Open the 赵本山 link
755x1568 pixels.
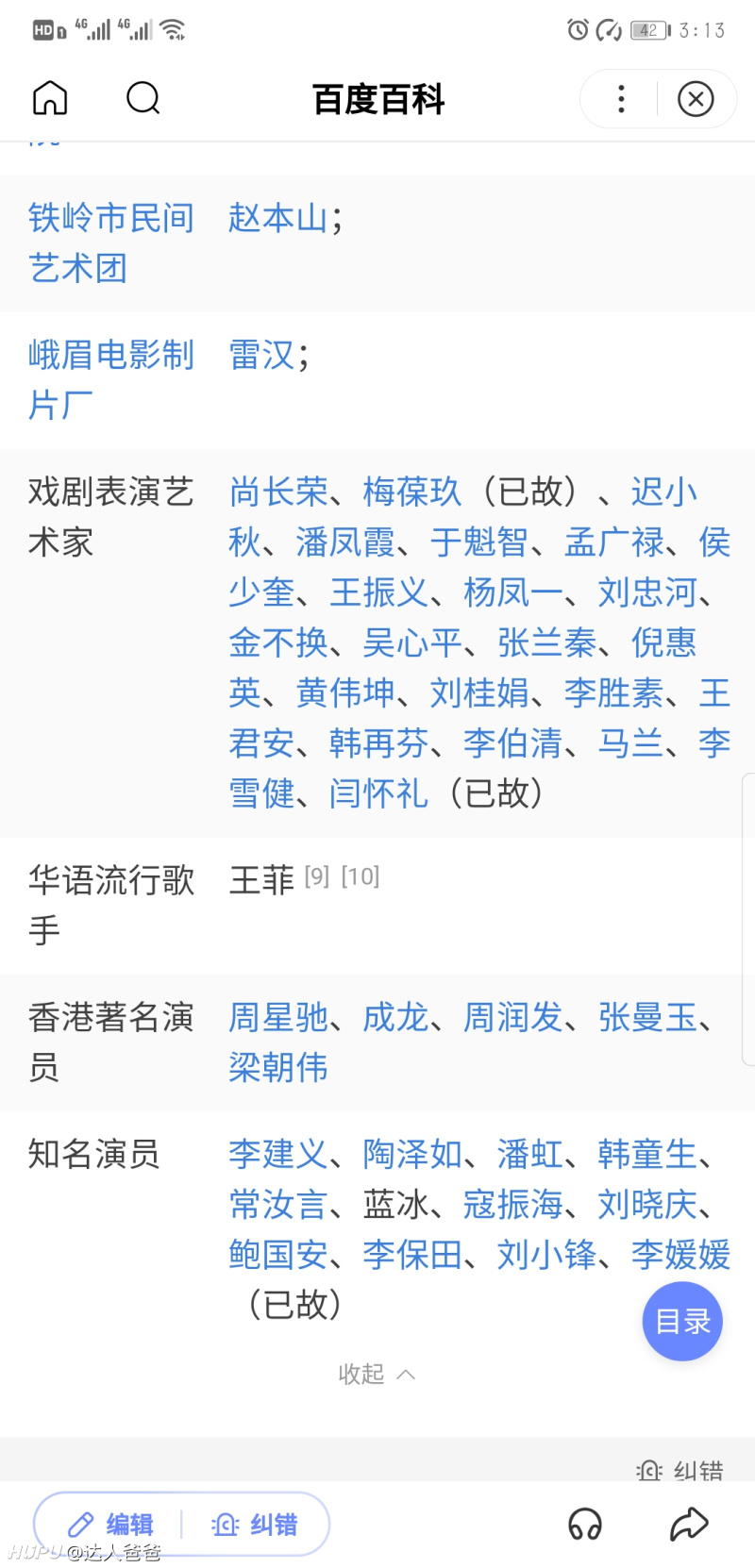278,219
